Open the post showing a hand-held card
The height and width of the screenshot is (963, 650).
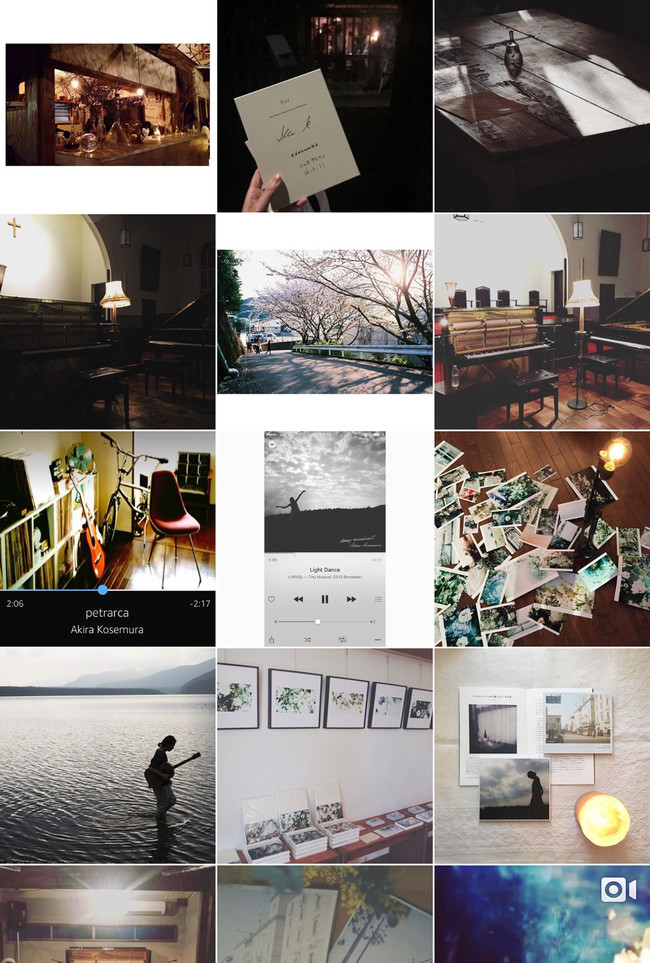[x=324, y=105]
